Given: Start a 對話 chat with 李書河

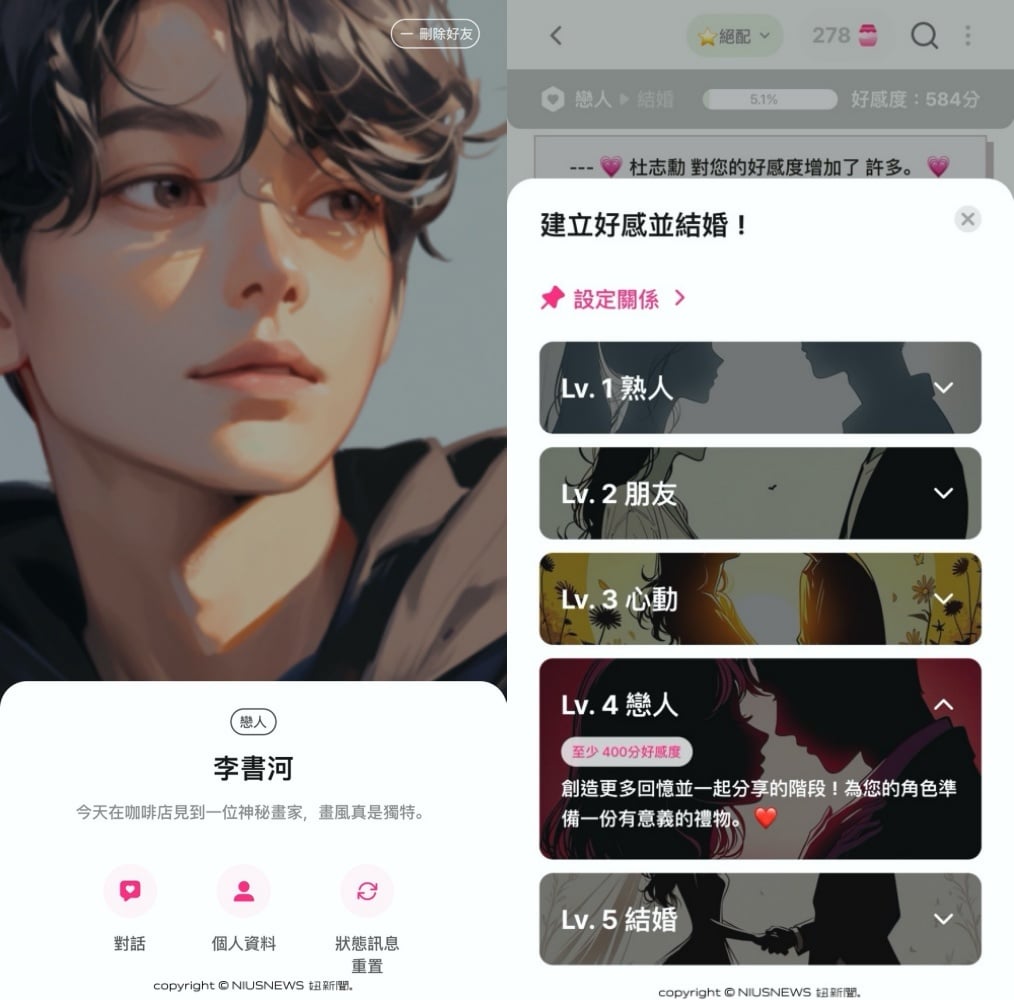Looking at the screenshot, I should (x=130, y=890).
